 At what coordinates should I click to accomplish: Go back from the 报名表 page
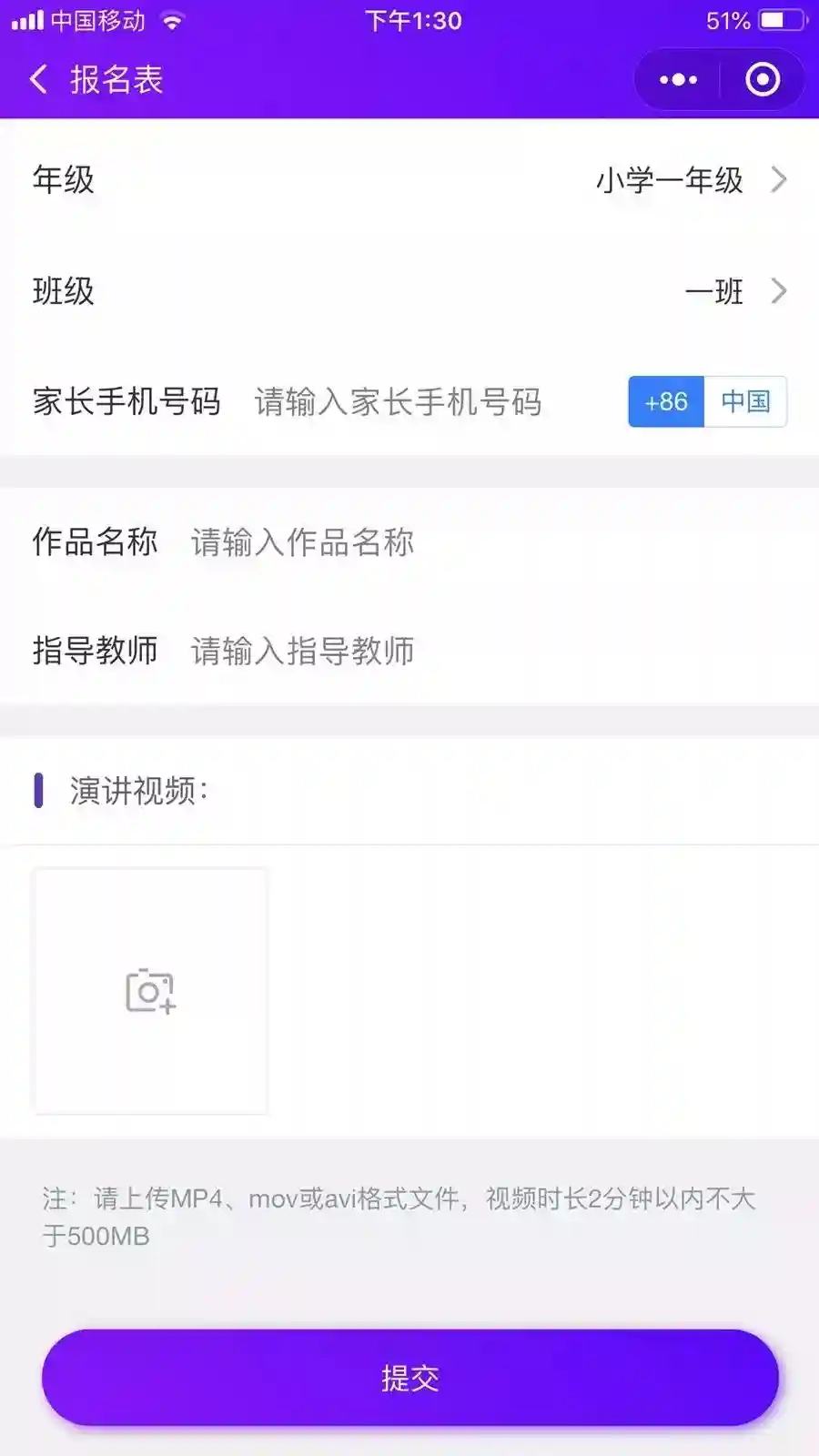tap(38, 80)
